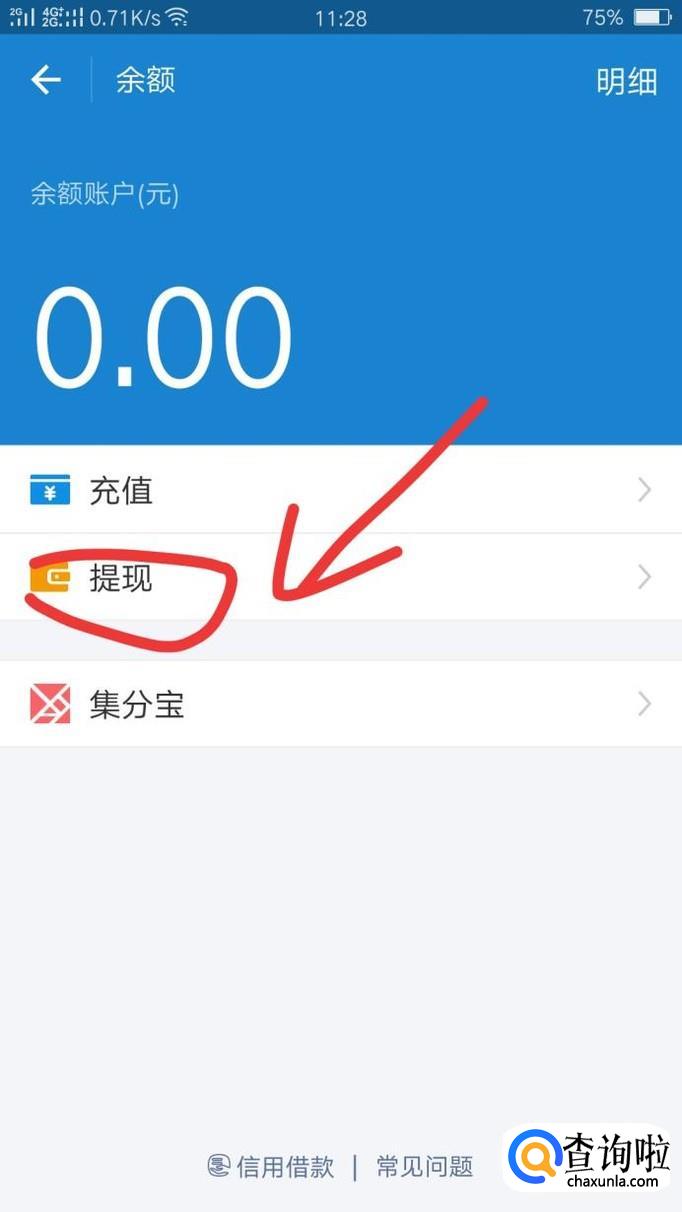Go back using the arrow icon
The image size is (682, 1212).
coord(46,80)
